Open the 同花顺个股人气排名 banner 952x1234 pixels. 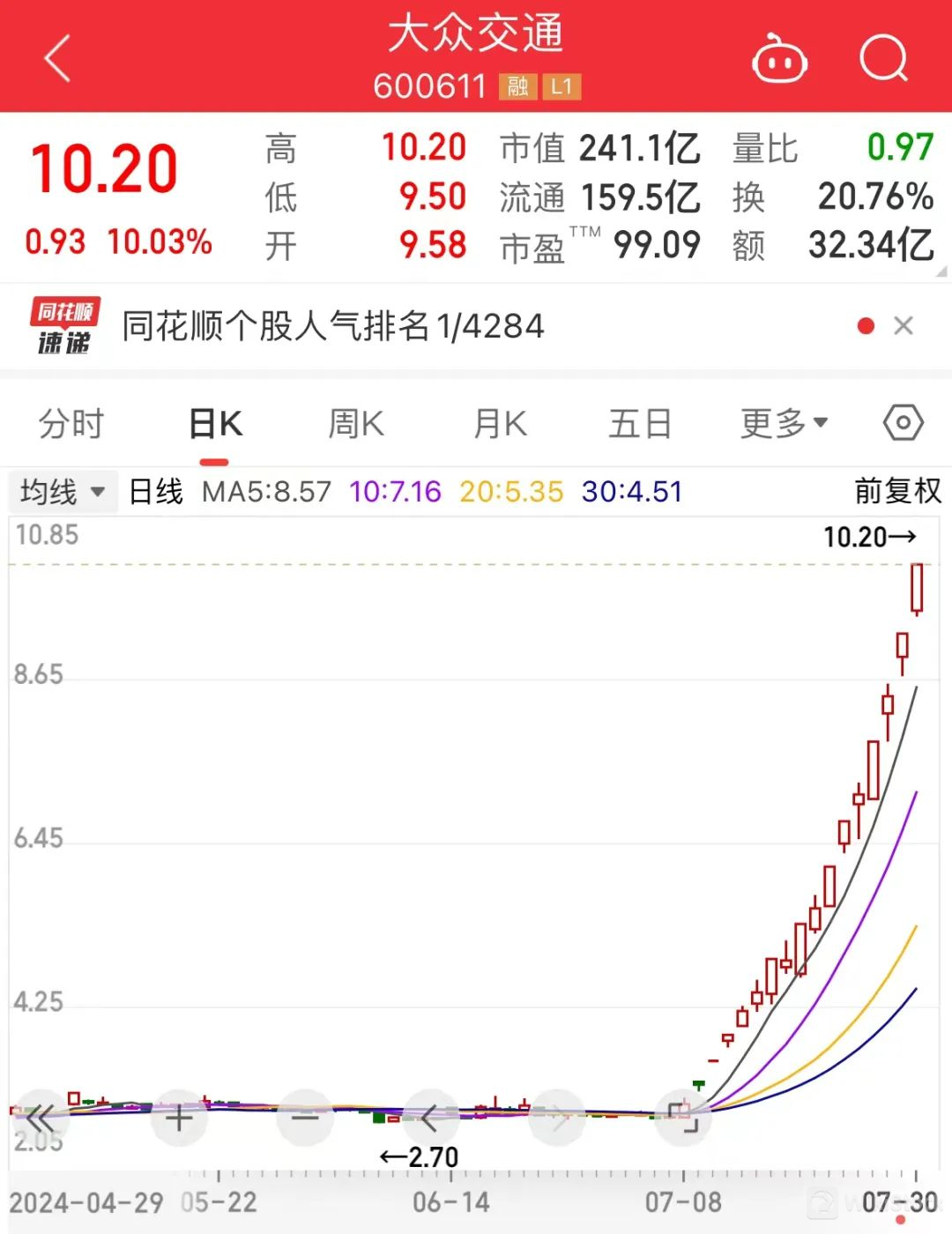(x=333, y=326)
